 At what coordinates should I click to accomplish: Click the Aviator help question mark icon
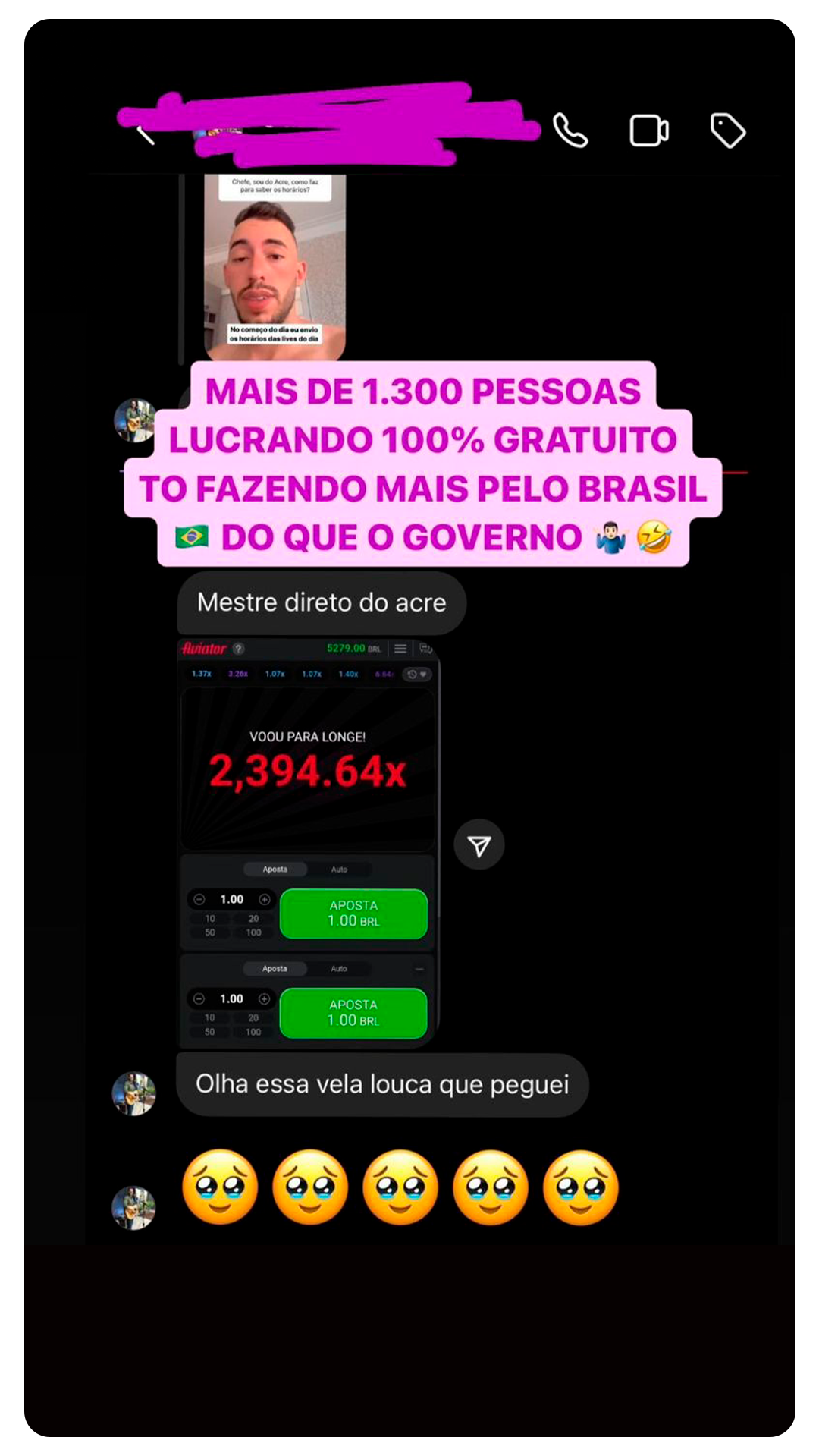[x=239, y=649]
